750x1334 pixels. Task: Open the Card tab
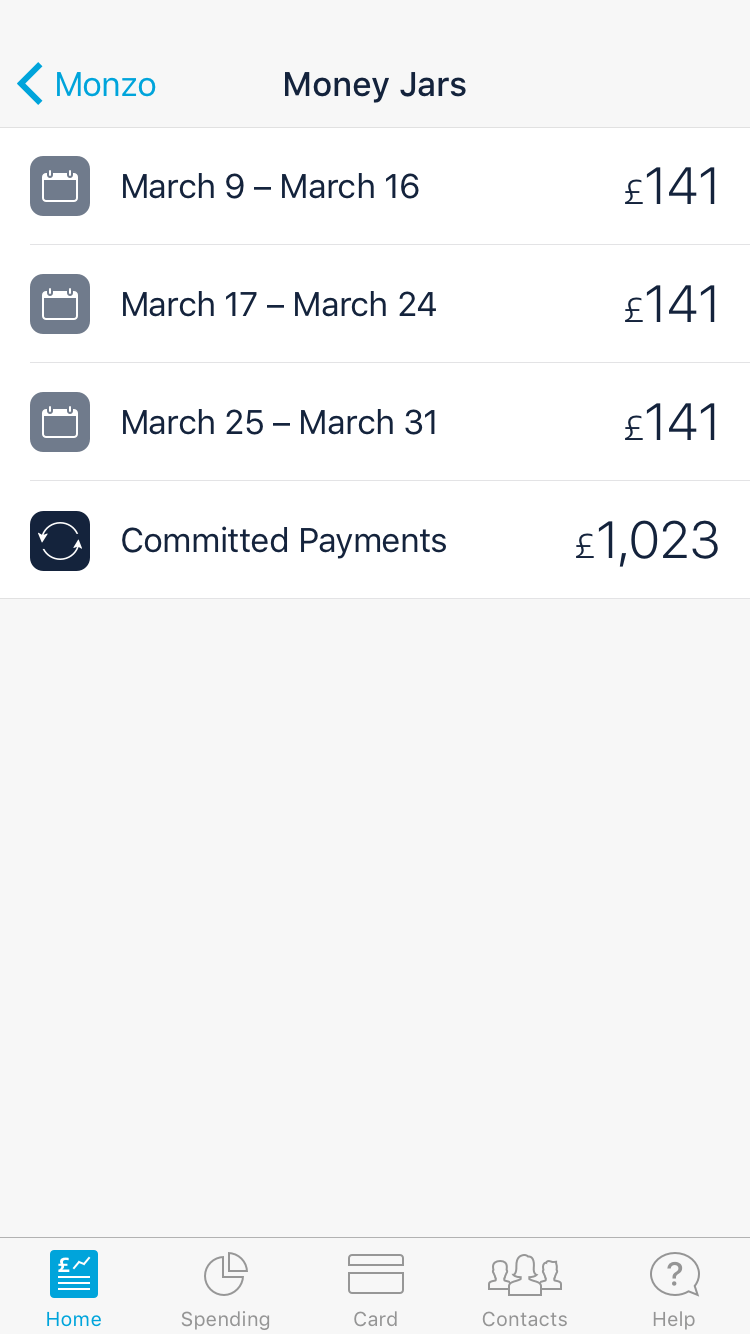375,1289
